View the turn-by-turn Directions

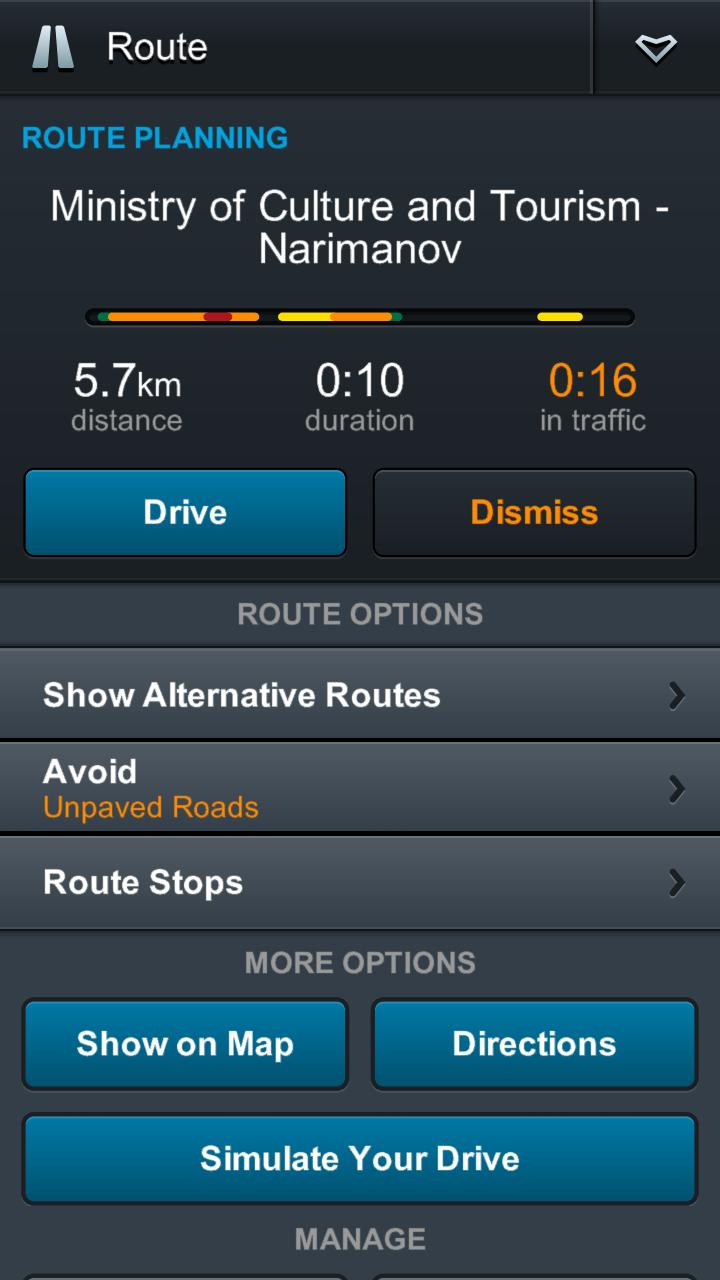point(534,1044)
